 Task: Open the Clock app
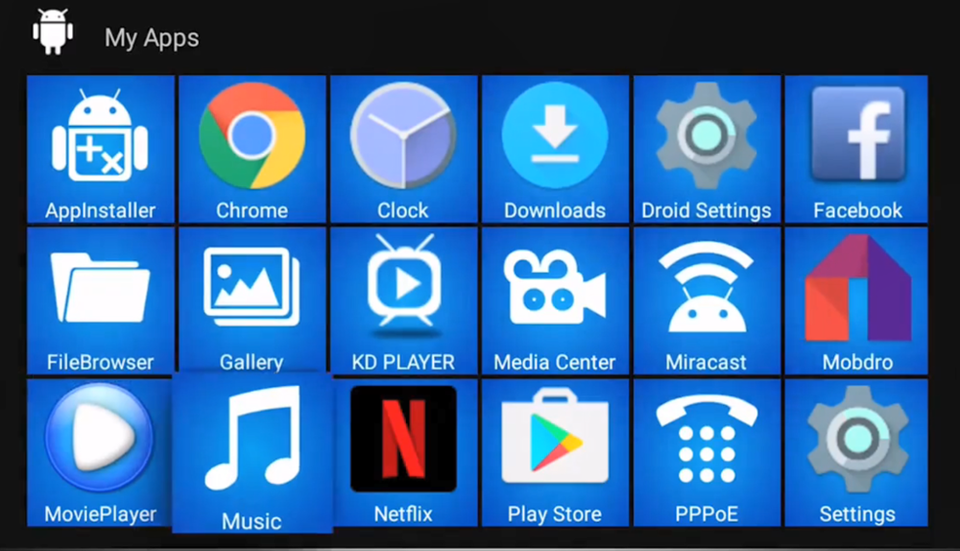(x=403, y=149)
